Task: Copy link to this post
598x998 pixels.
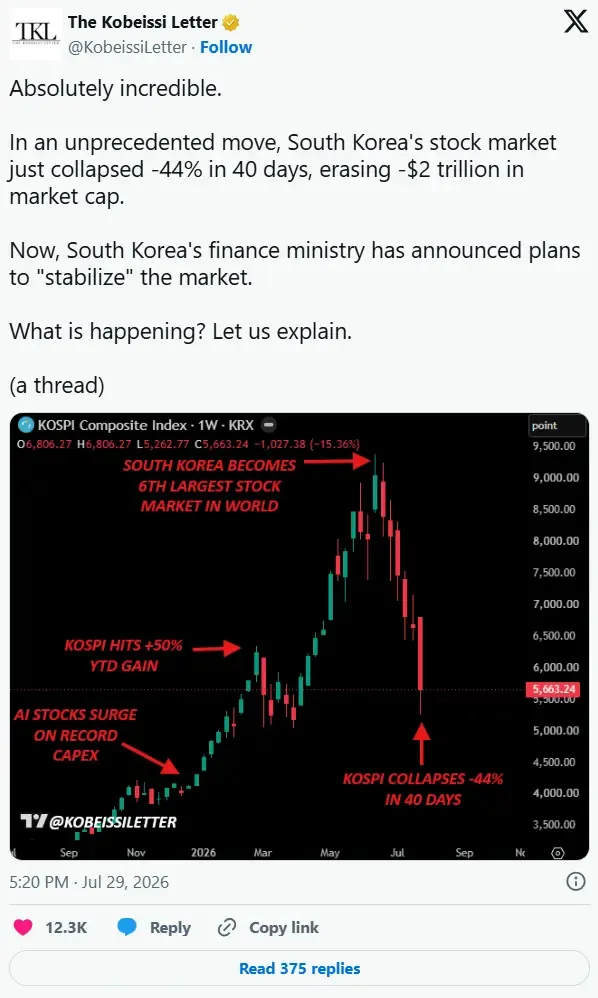Action: coord(268,927)
